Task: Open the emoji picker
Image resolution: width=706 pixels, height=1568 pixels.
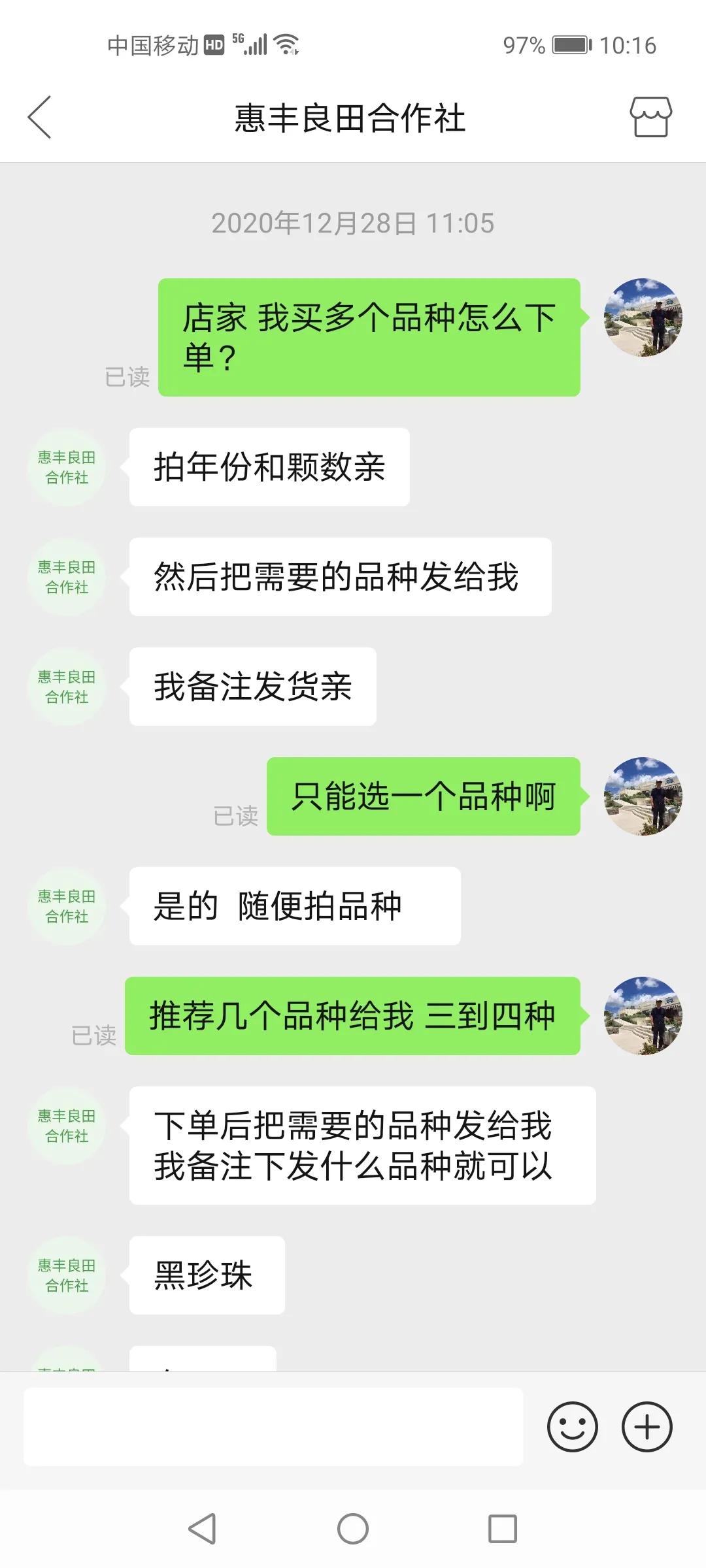Action: coord(573,1427)
